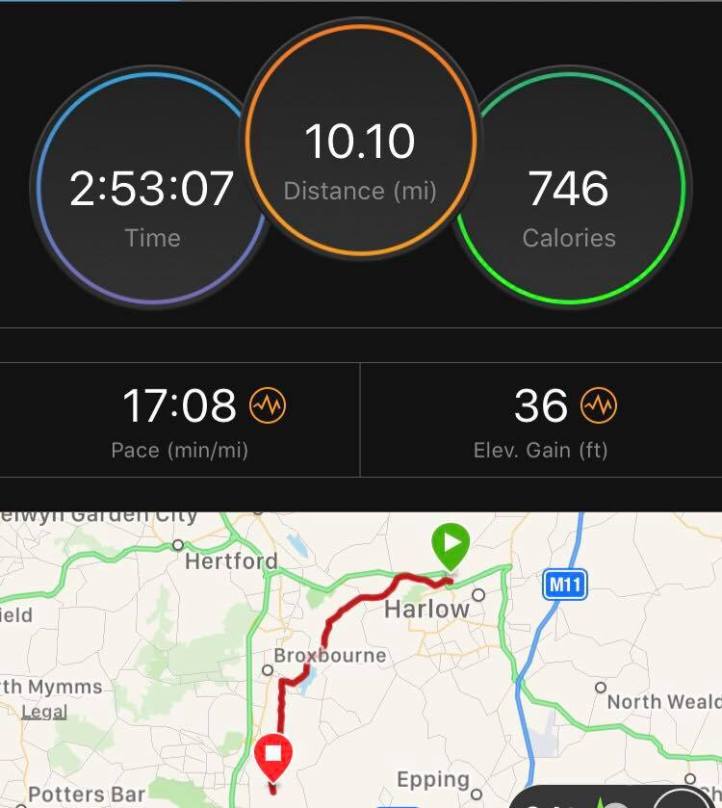Open the pace chart icon
Screen dimensions: 722x808
268,406
